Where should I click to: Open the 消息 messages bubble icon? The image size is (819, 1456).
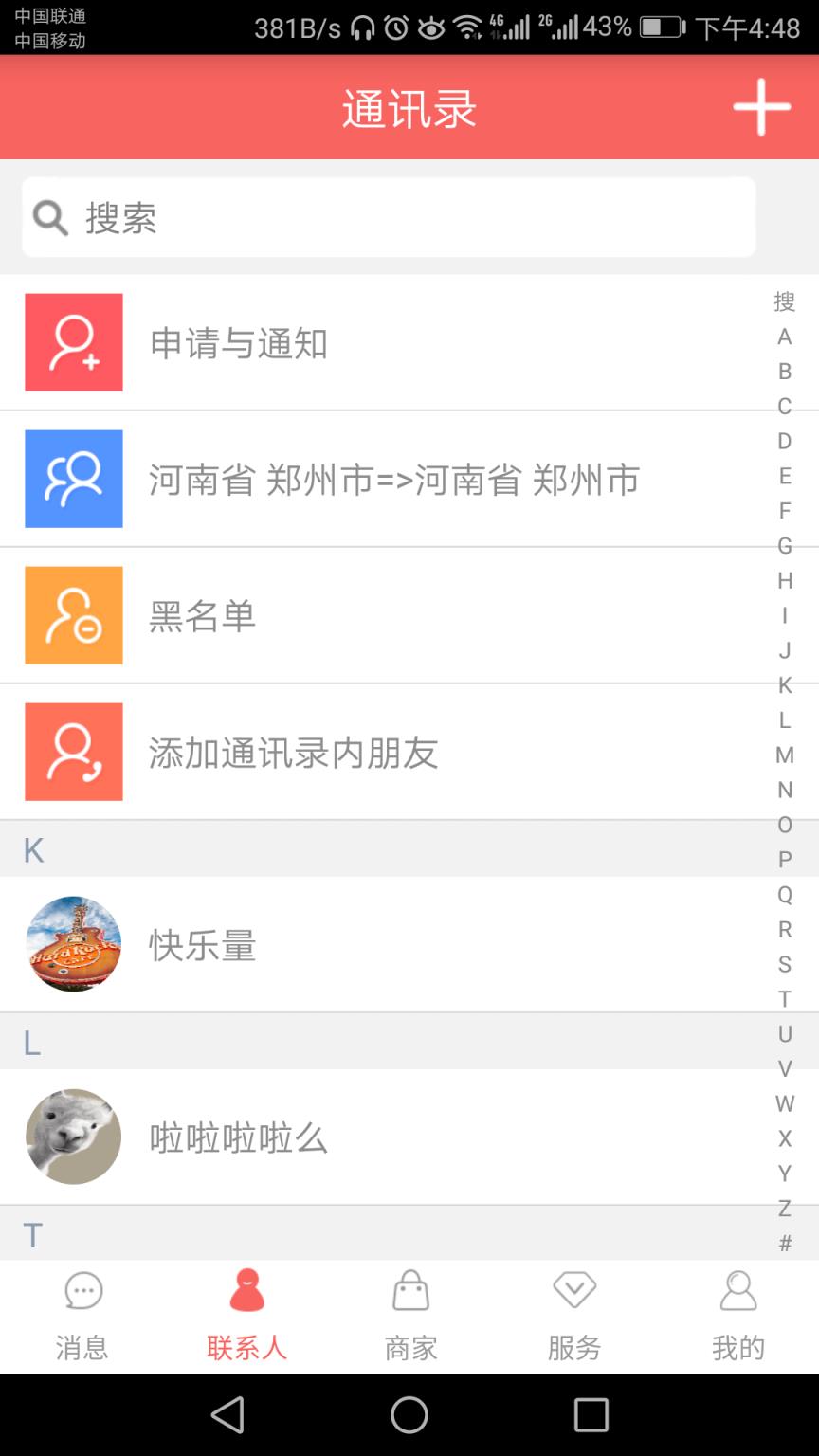click(x=82, y=1291)
